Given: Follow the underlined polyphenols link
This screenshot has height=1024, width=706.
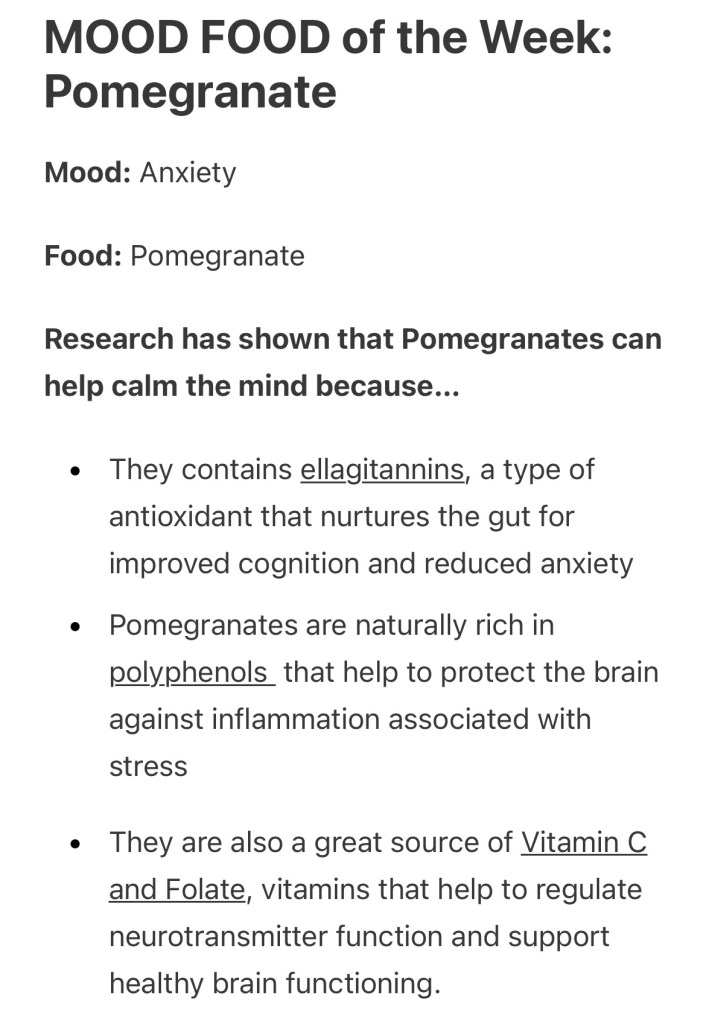Looking at the screenshot, I should (191, 672).
